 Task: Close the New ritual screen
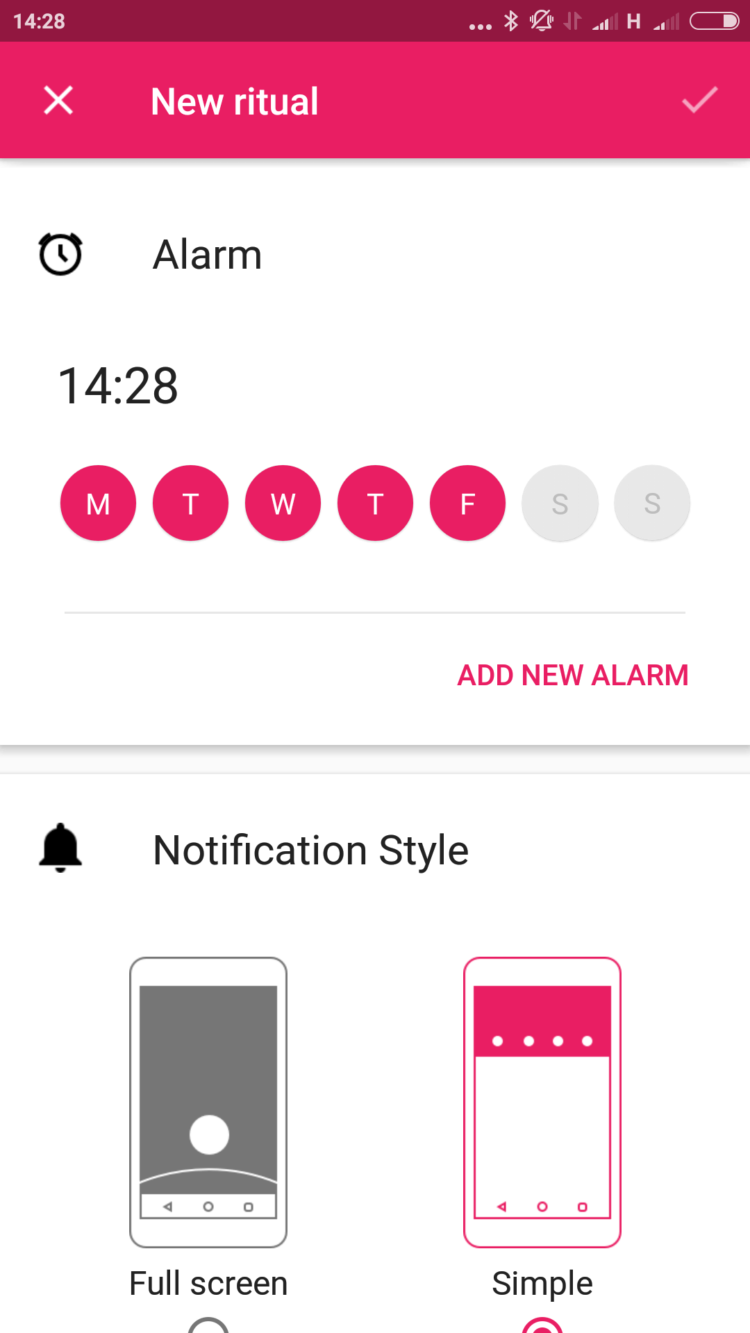tap(58, 100)
